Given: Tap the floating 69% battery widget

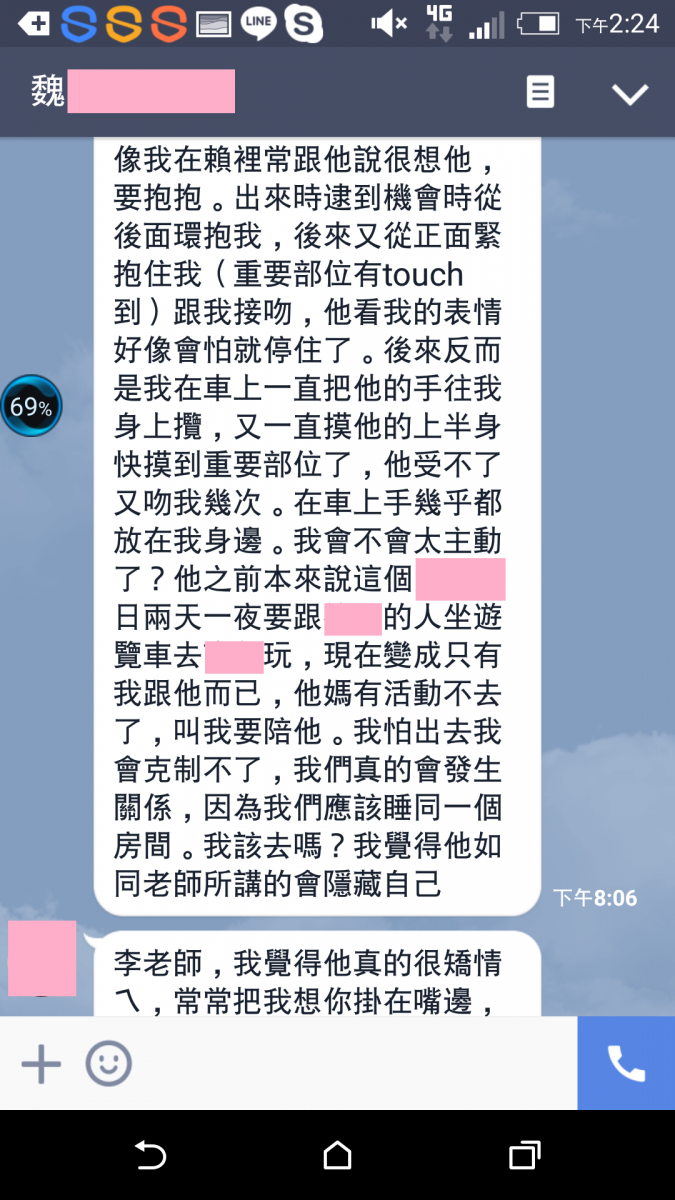Looking at the screenshot, I should point(31,406).
